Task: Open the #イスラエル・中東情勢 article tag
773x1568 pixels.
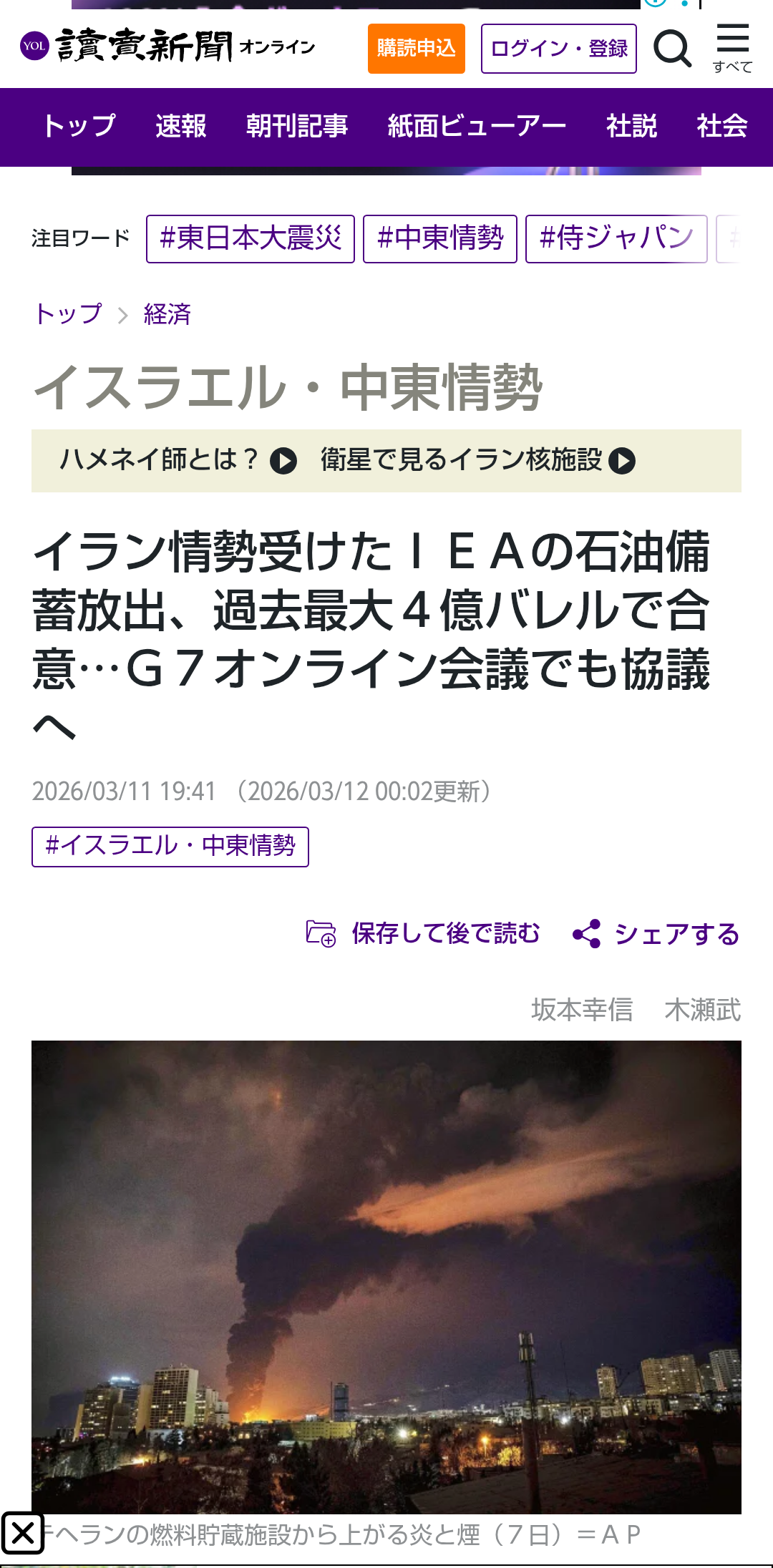Action: pos(170,846)
